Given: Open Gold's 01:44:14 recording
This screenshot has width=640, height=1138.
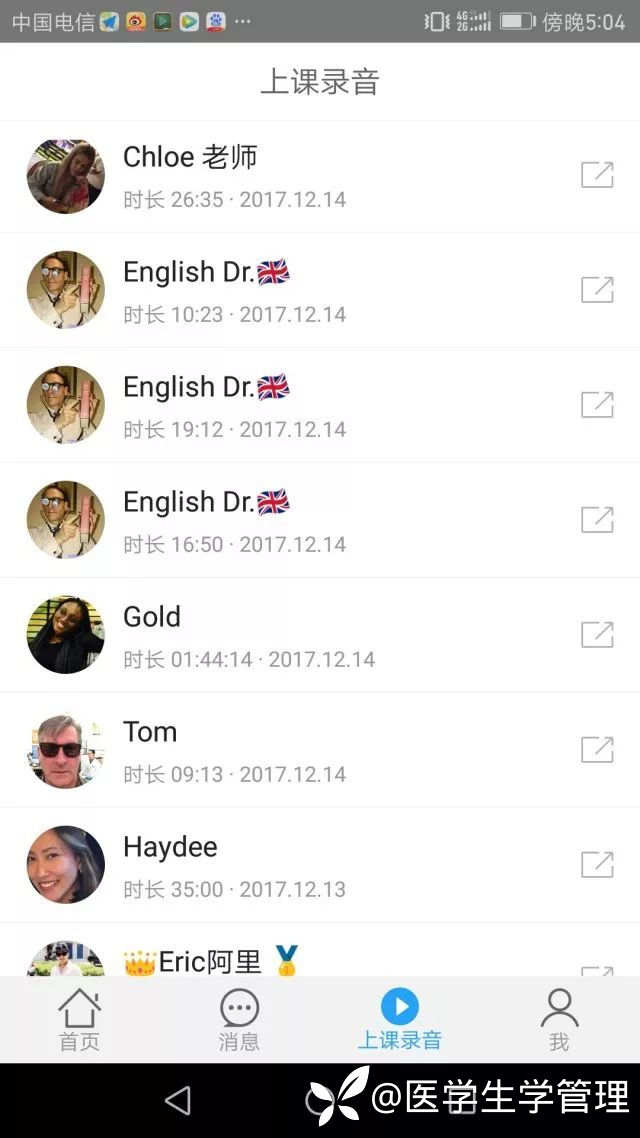Looking at the screenshot, I should (300, 636).
